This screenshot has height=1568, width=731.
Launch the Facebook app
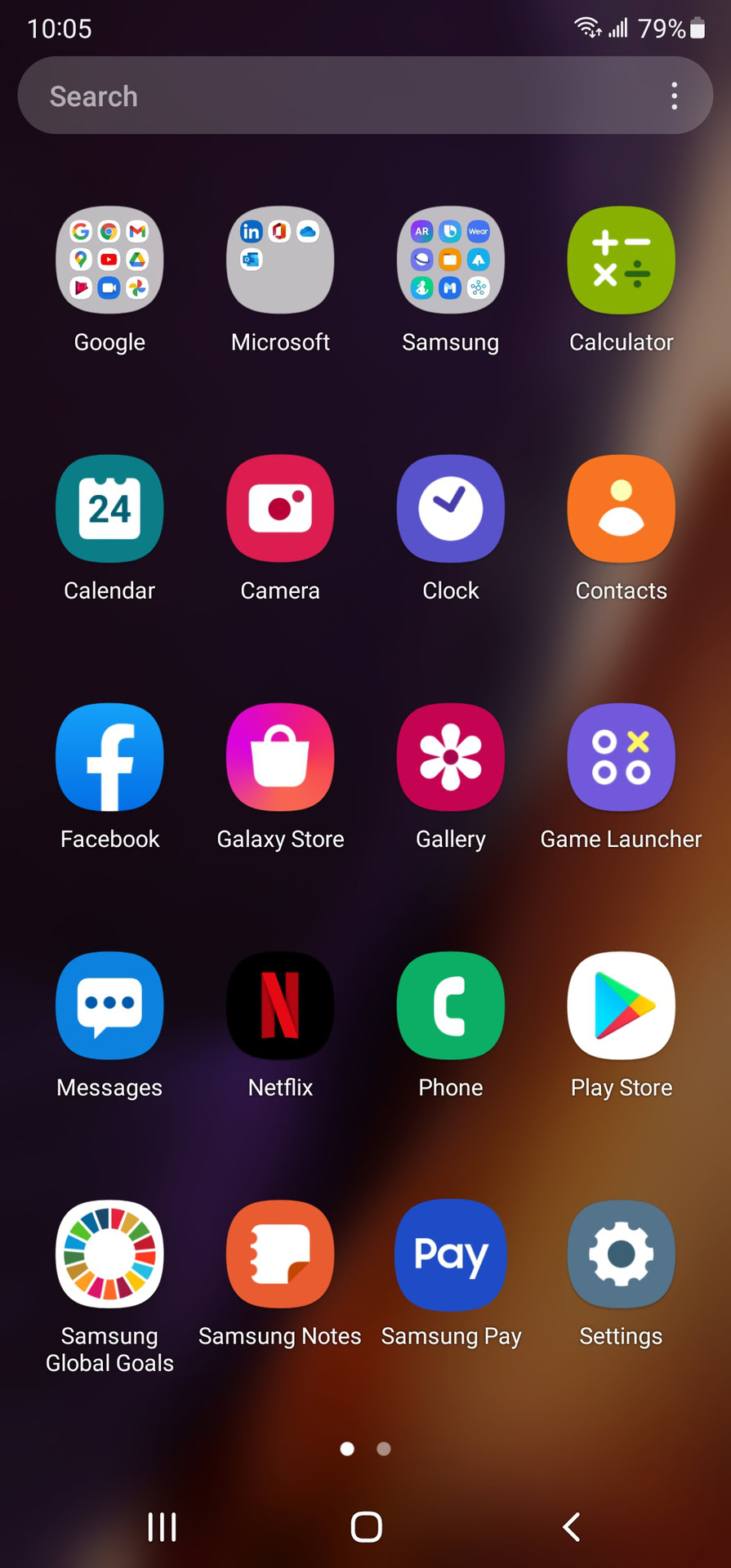tap(109, 757)
